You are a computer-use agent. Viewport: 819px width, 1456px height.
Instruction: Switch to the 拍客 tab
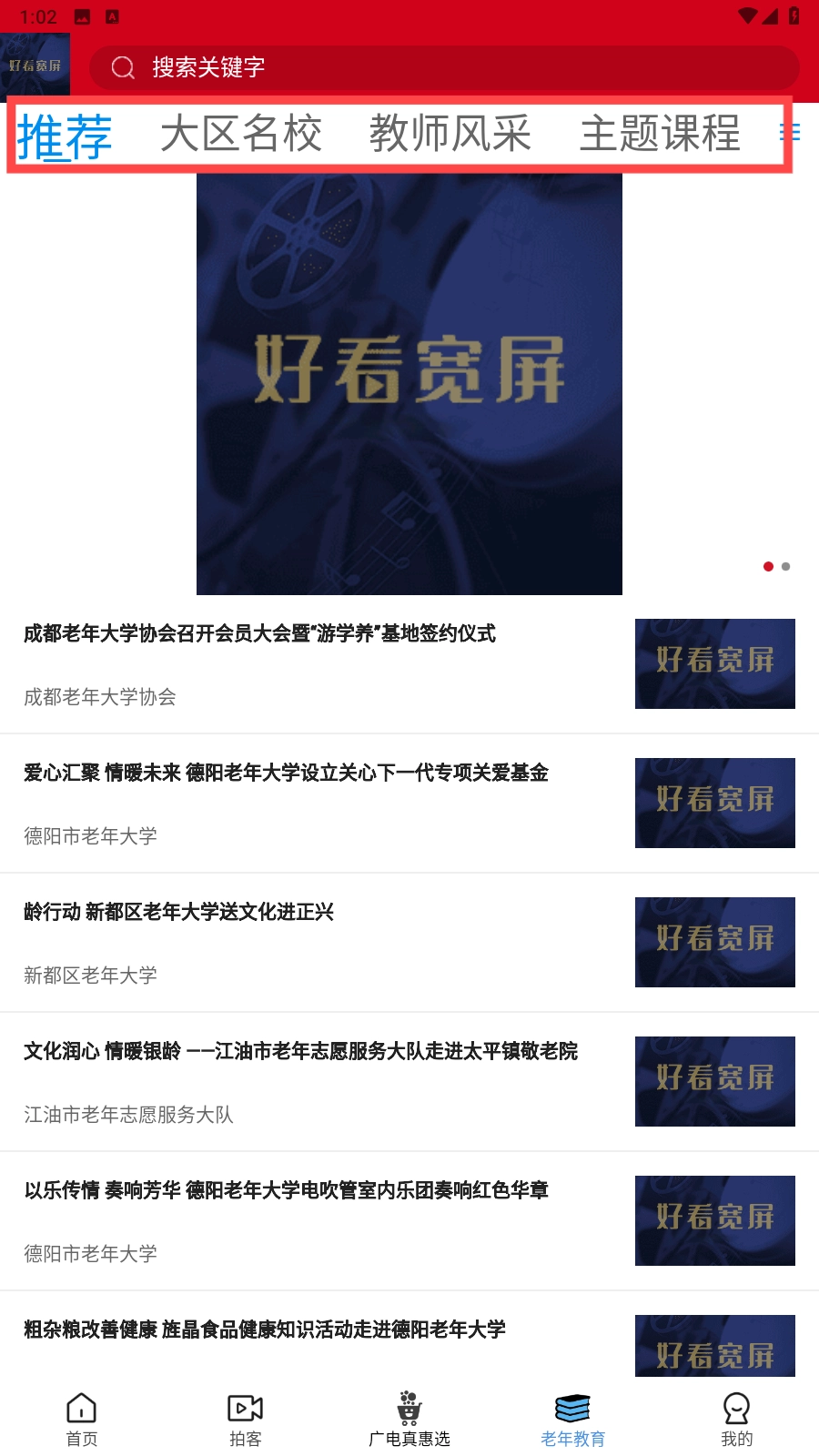pyautogui.click(x=246, y=1419)
